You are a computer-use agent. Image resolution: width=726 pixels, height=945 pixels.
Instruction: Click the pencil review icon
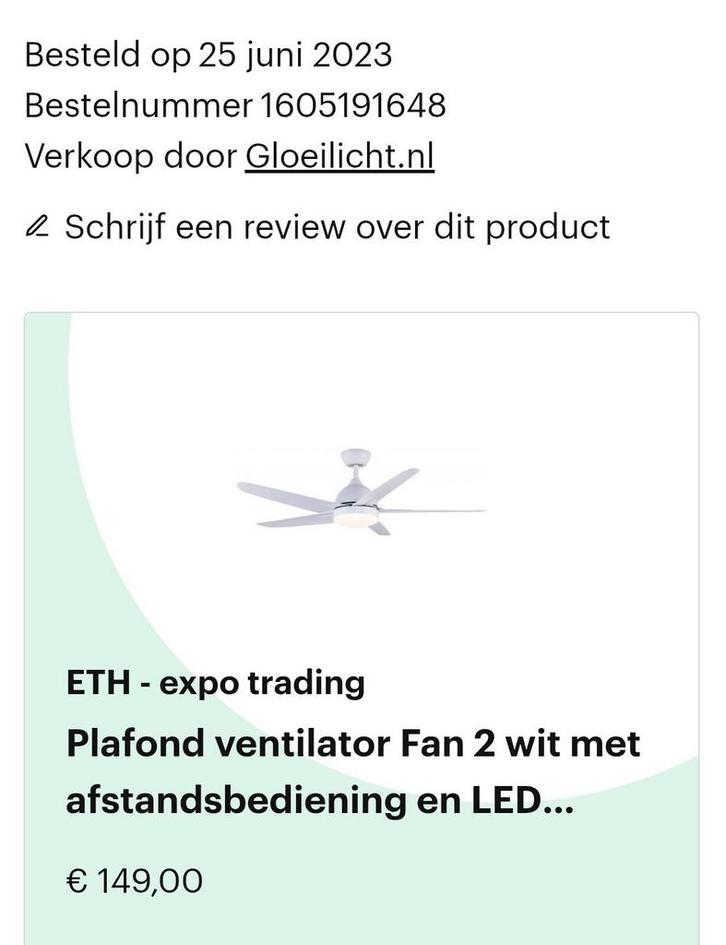click(x=36, y=227)
